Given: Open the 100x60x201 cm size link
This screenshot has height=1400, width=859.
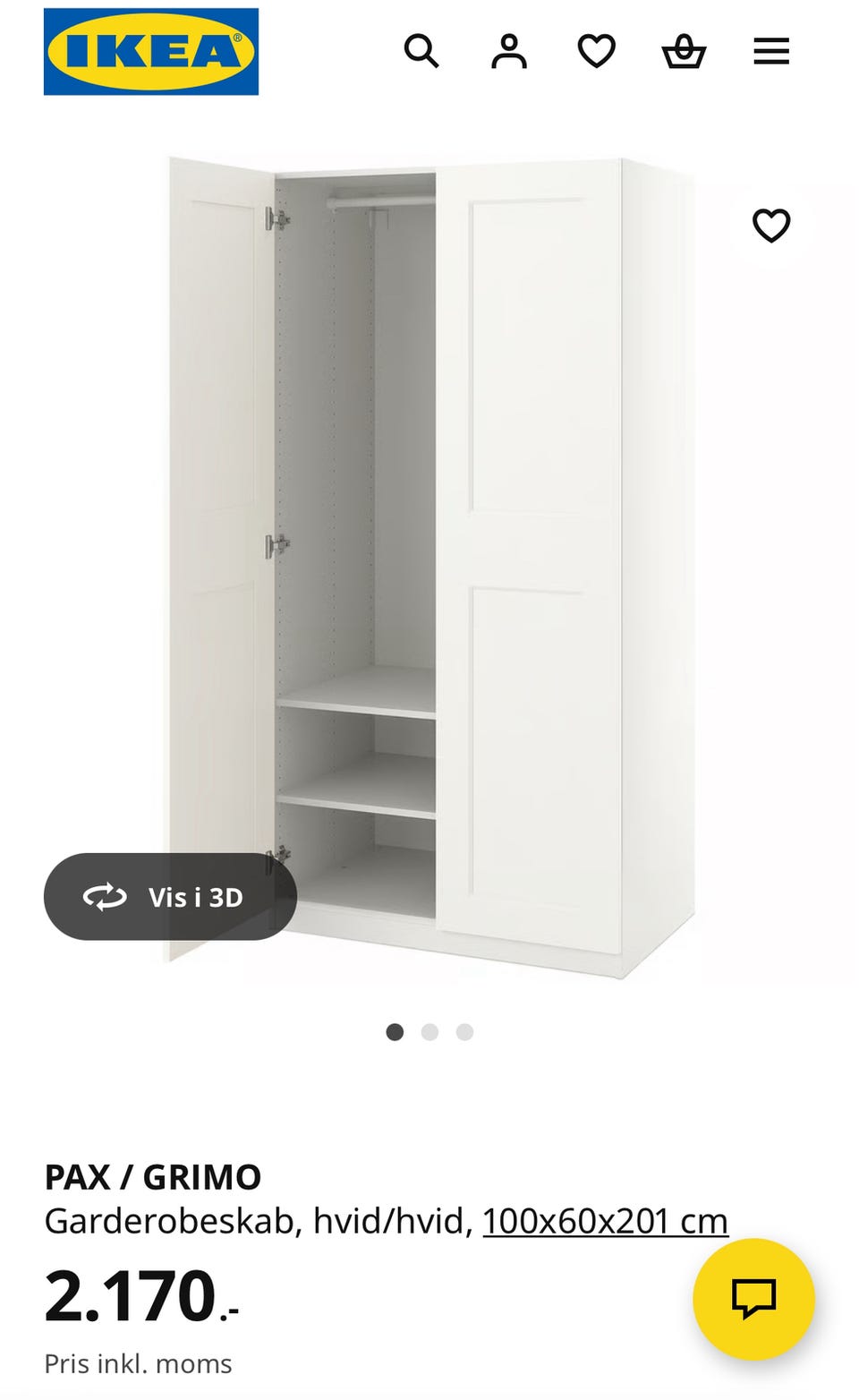Looking at the screenshot, I should (x=606, y=1221).
